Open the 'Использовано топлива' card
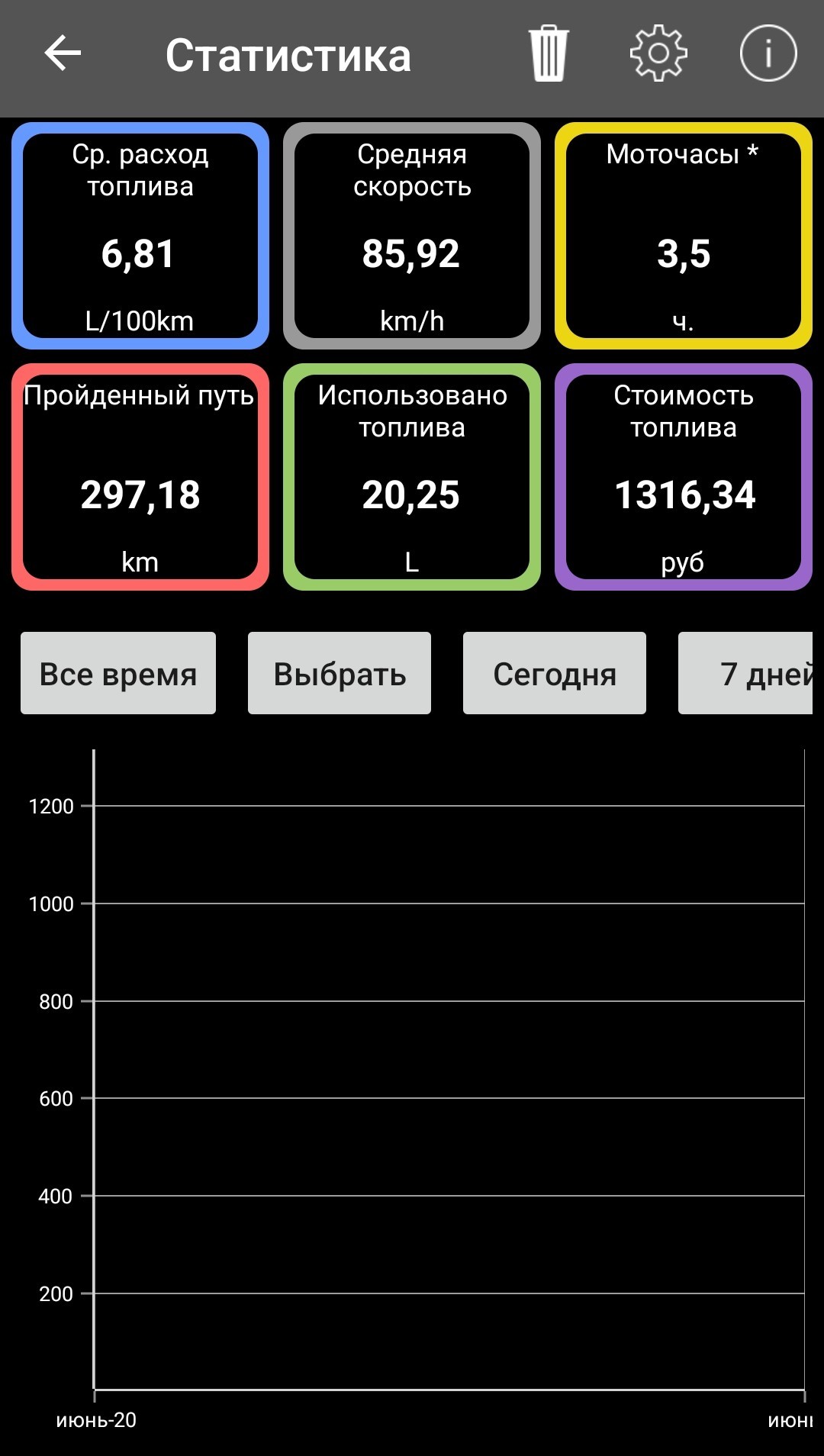824x1456 pixels. [x=412, y=477]
